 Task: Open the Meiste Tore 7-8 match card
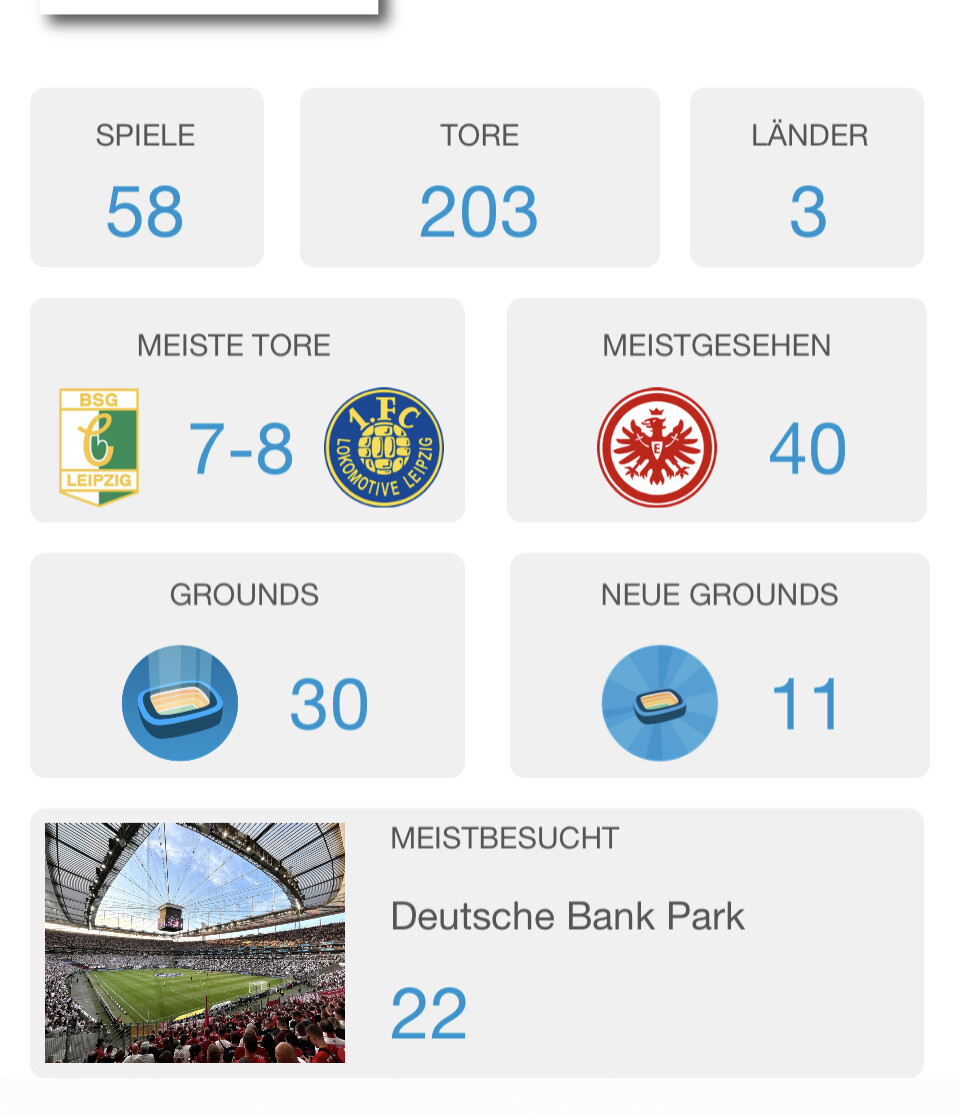(247, 410)
